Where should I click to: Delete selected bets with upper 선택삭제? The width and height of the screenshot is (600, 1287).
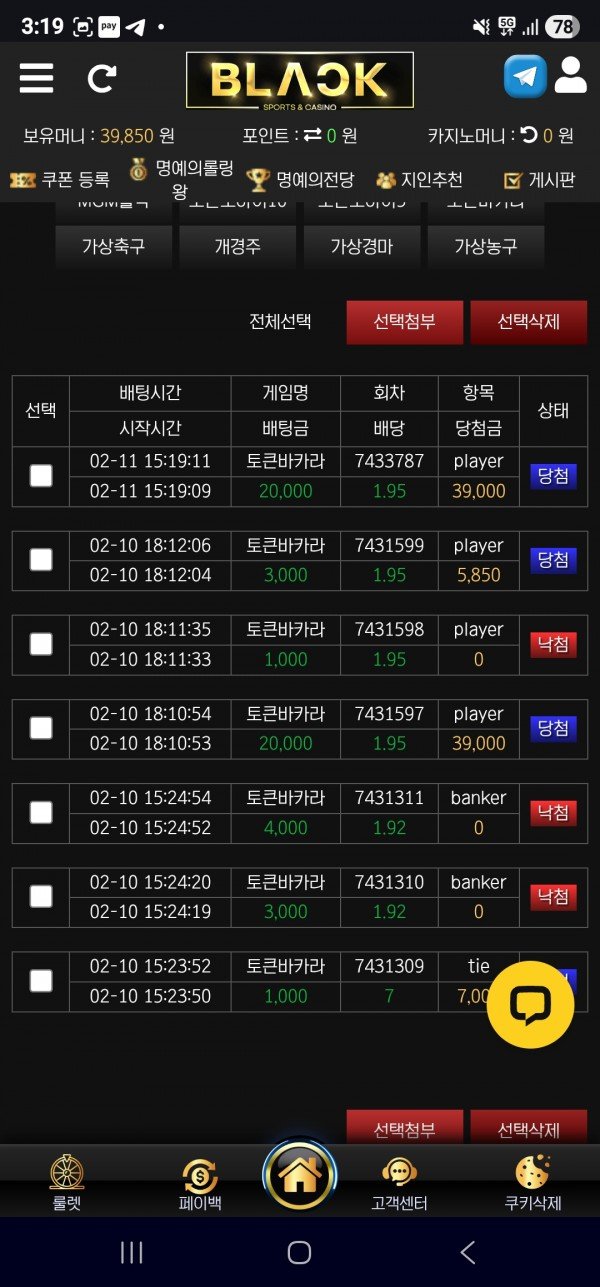528,322
